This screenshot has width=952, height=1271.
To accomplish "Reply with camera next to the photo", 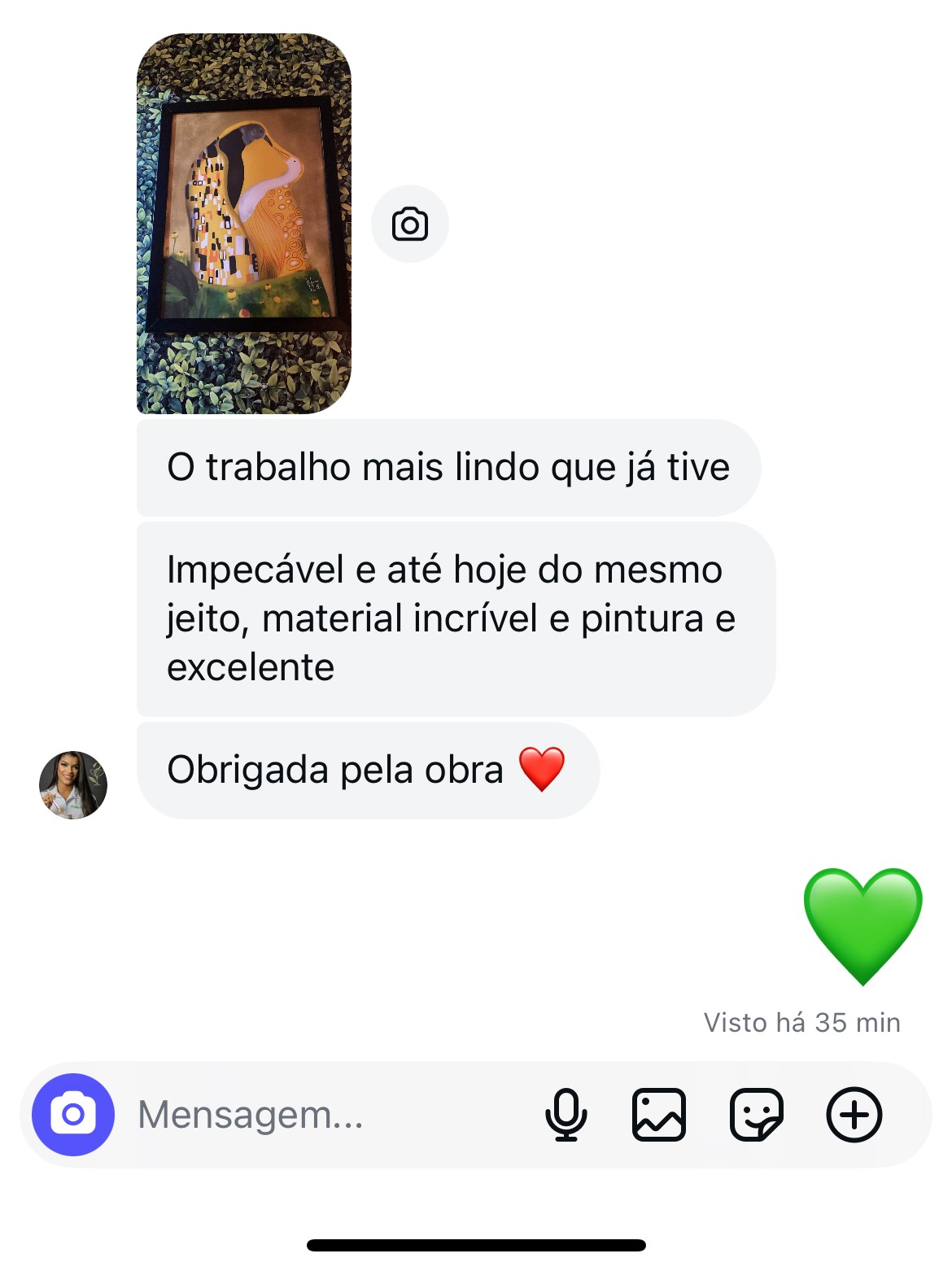I will click(410, 224).
